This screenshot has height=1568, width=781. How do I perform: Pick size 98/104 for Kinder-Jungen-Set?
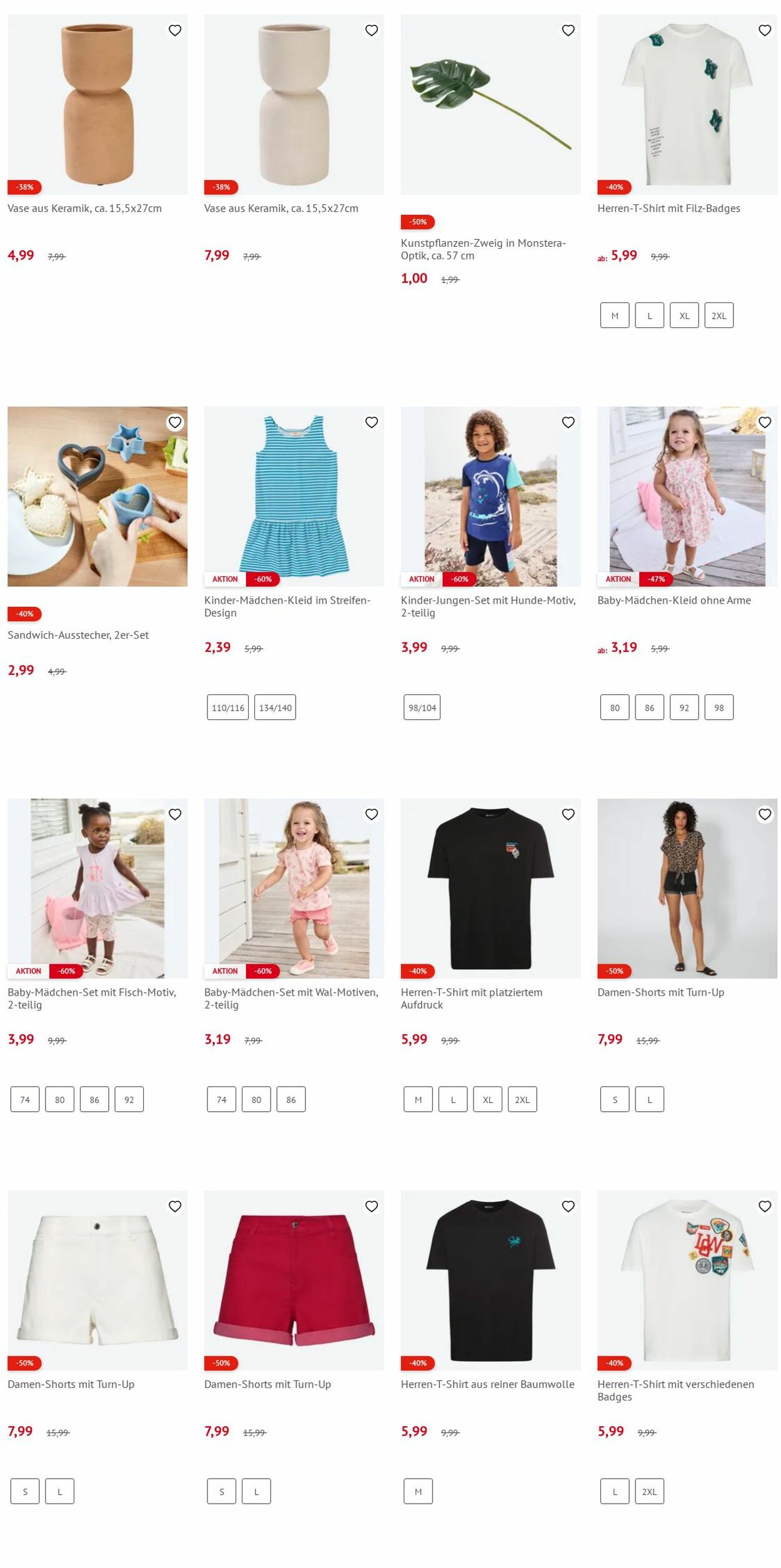tap(422, 707)
